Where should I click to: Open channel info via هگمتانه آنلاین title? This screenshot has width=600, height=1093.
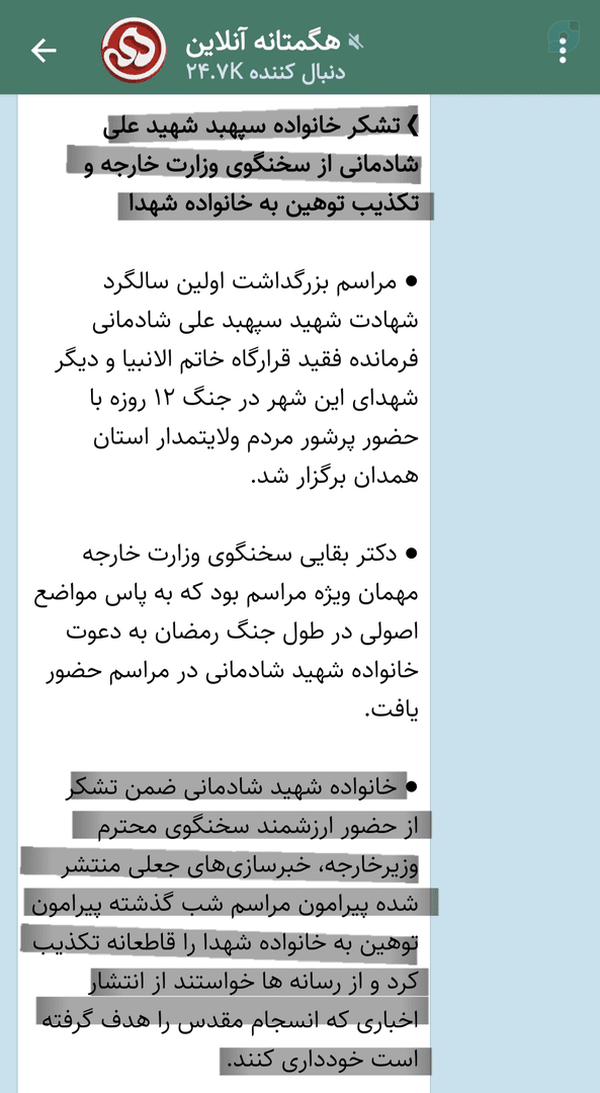click(263, 42)
